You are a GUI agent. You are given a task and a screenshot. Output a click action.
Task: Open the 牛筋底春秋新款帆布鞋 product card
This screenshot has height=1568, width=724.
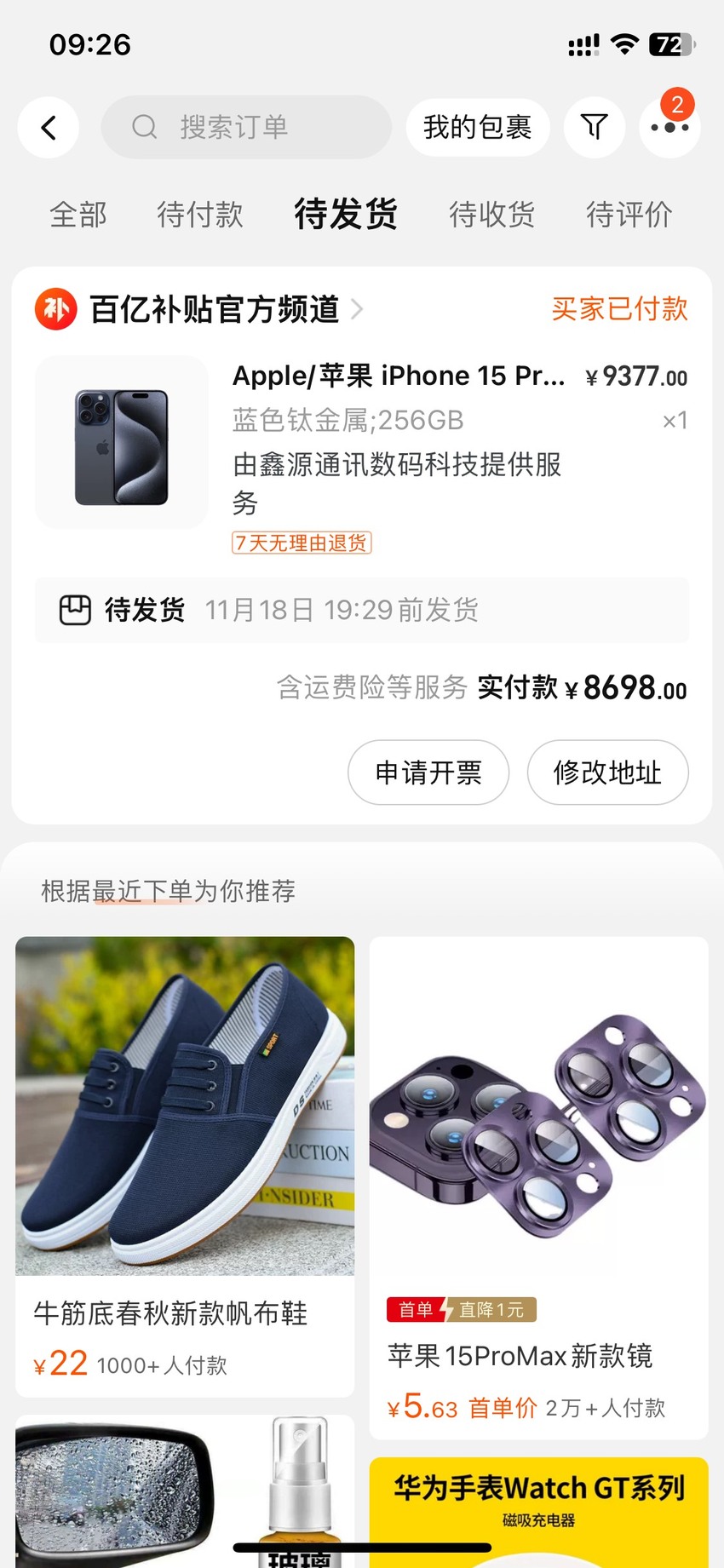pyautogui.click(x=185, y=1166)
